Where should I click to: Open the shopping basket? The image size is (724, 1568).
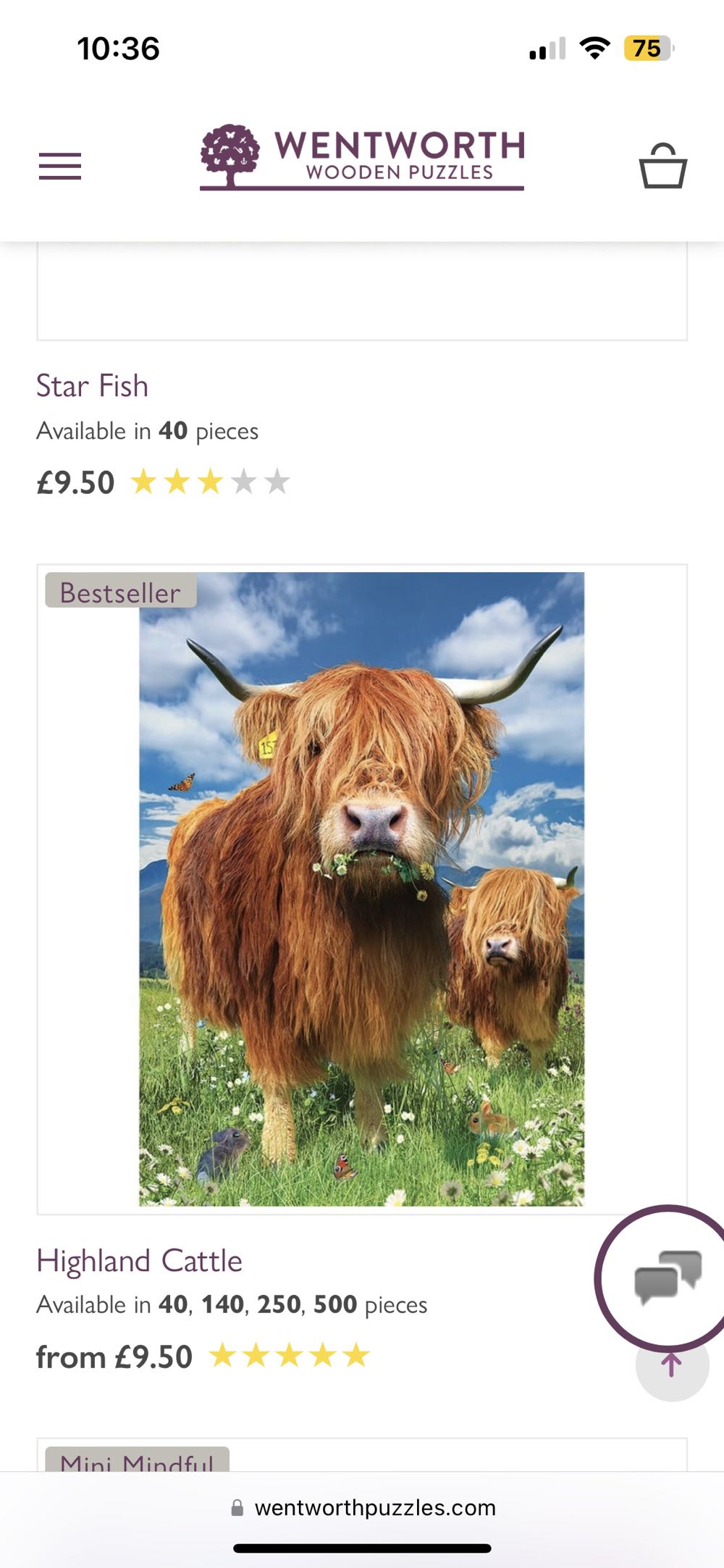pyautogui.click(x=662, y=166)
